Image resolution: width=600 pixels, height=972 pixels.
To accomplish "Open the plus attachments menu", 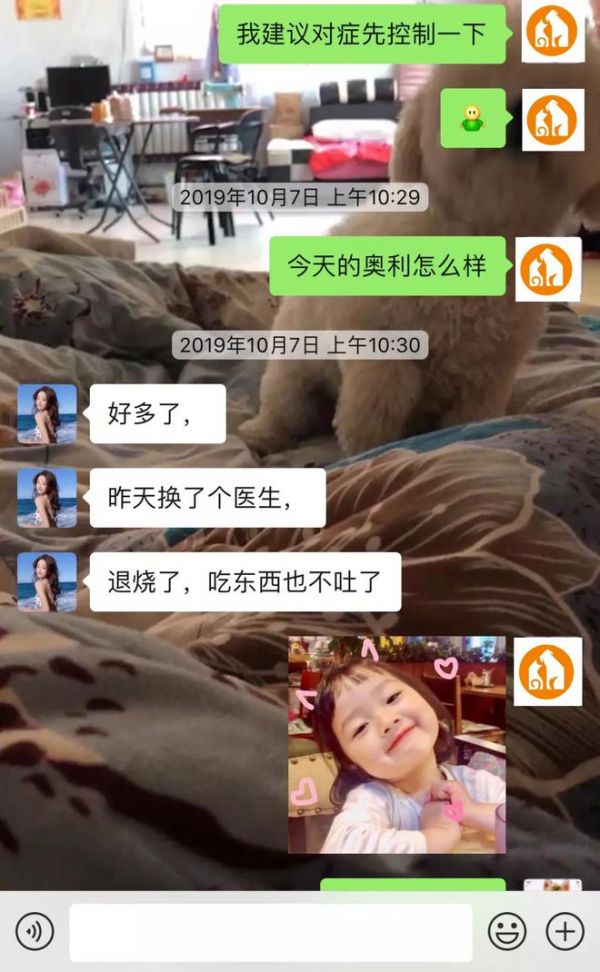I will [x=565, y=932].
